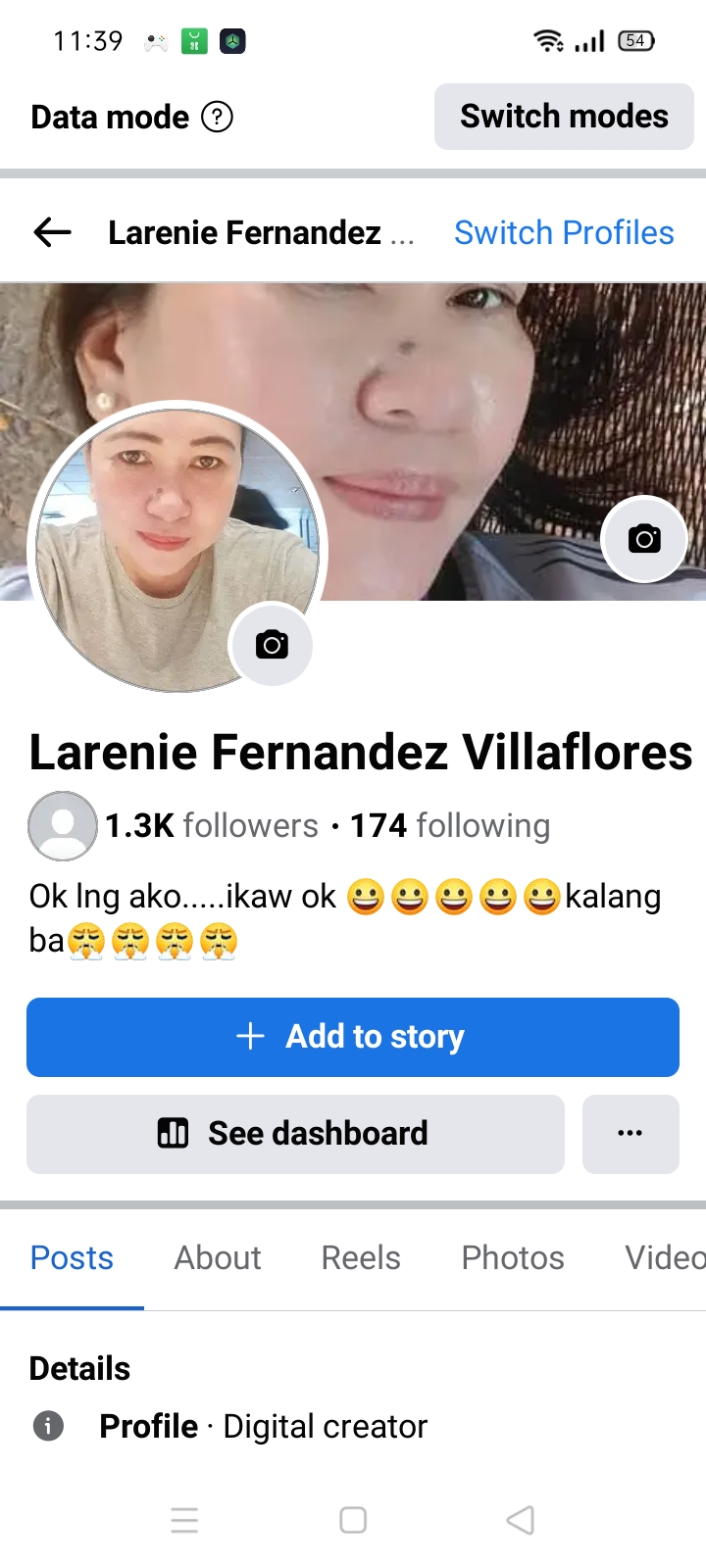The height and width of the screenshot is (1568, 706).
Task: Edit cover photo via camera icon
Action: coord(644,539)
